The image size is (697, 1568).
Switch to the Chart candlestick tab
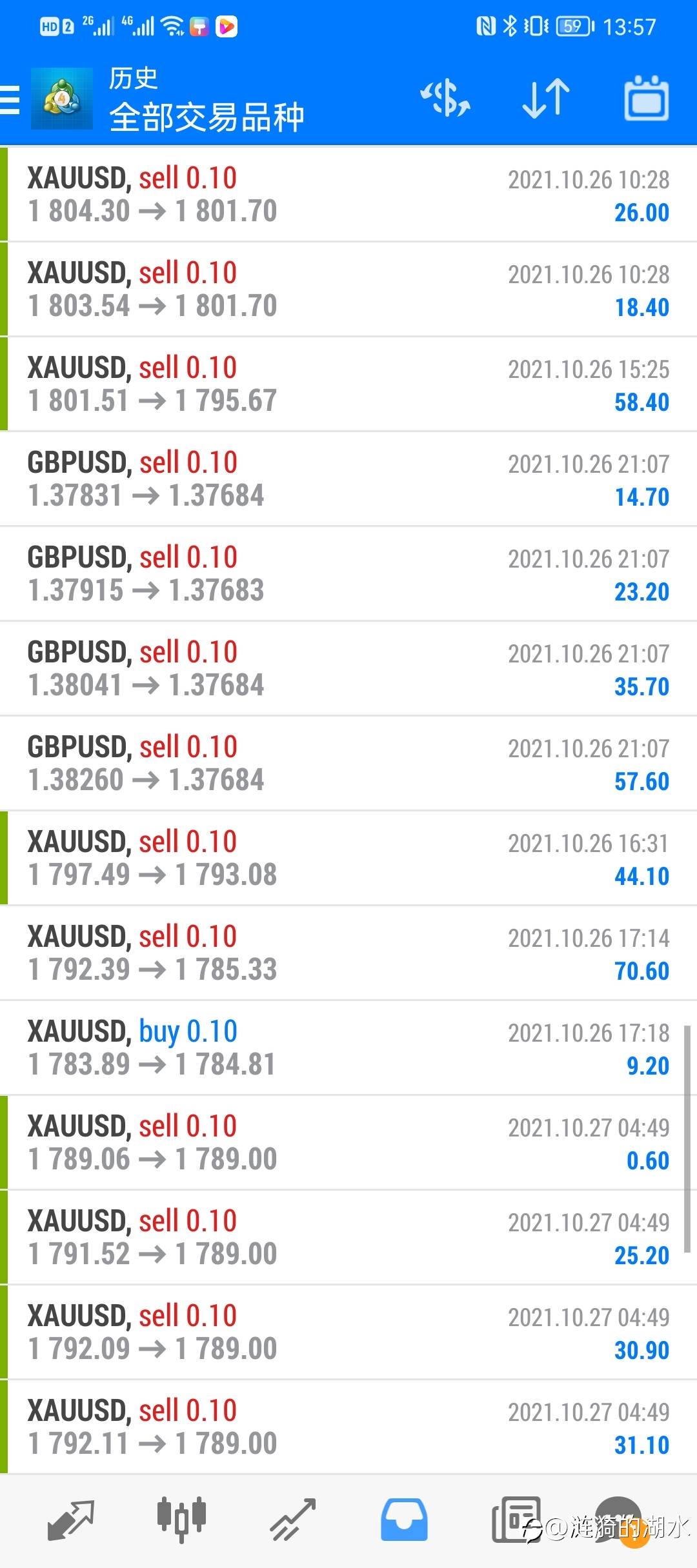point(181,1520)
